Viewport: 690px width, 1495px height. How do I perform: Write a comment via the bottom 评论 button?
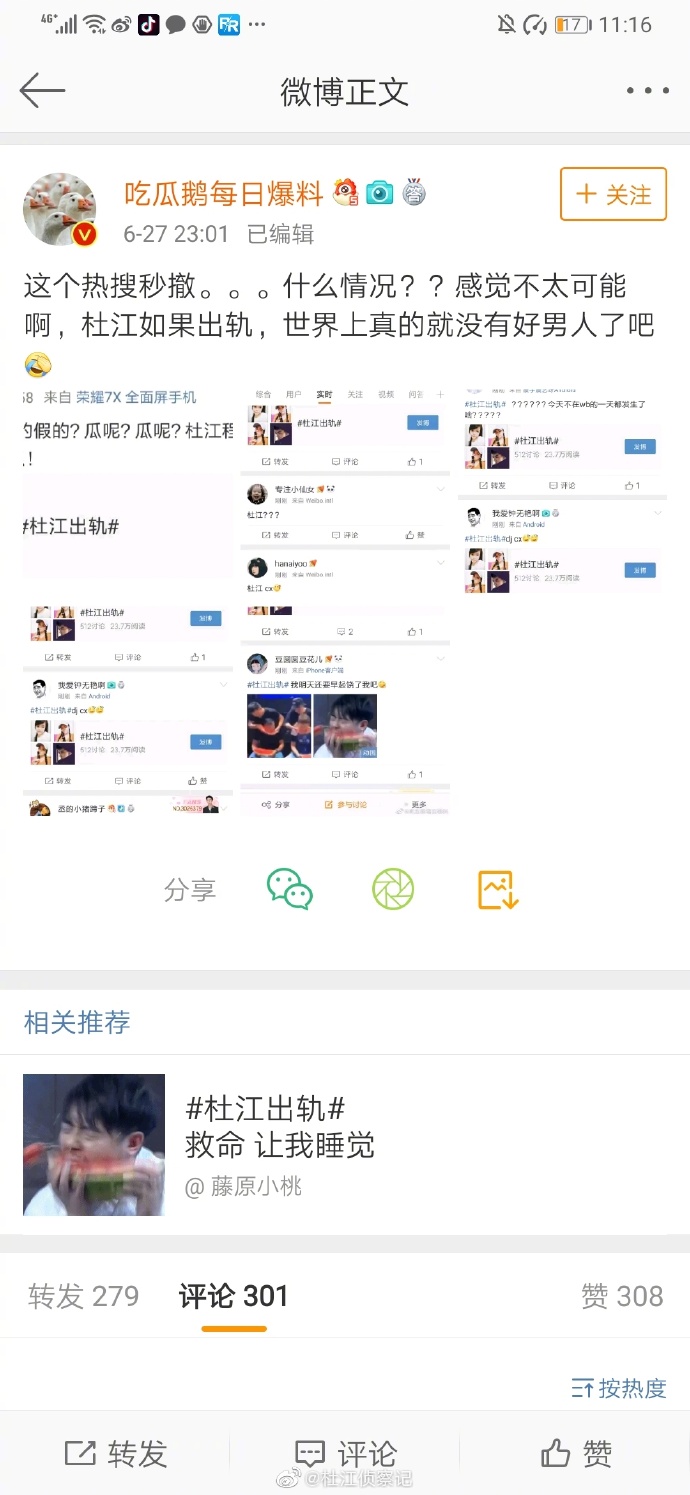[x=345, y=1453]
